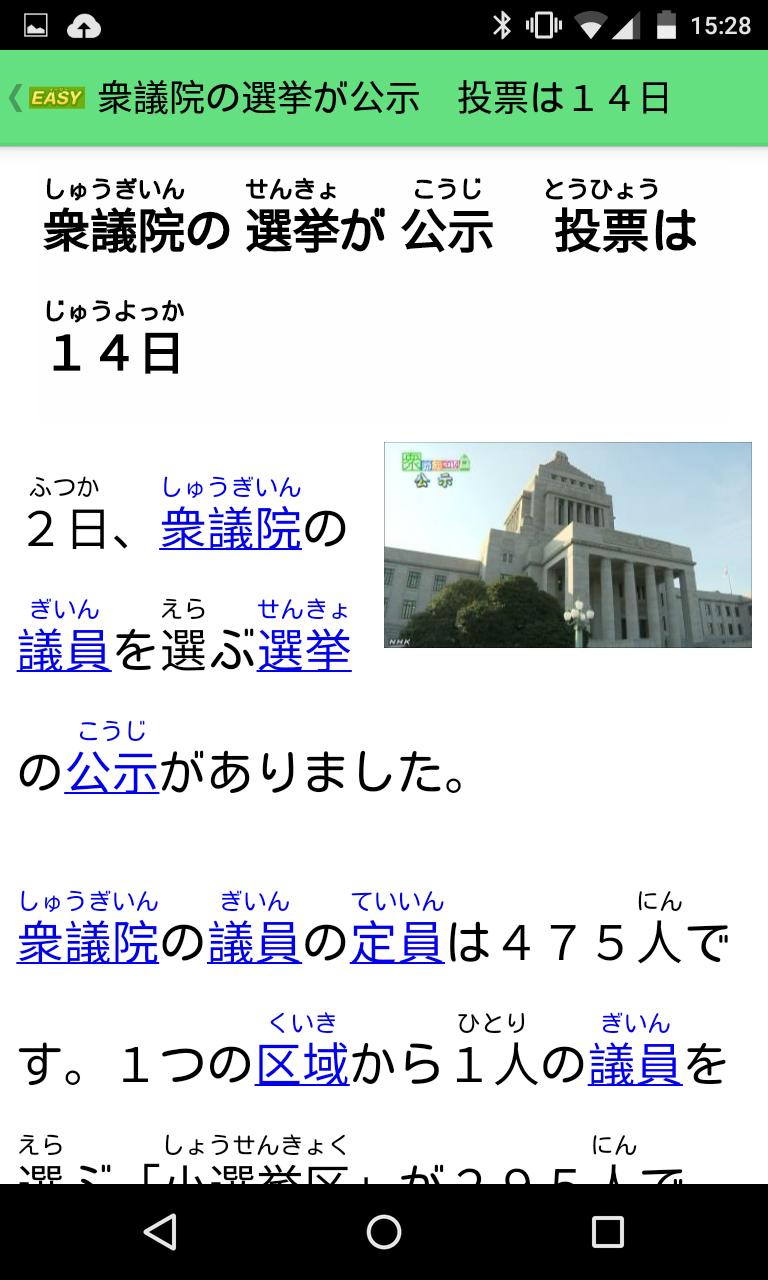Tap the 議員 link before の定員
Viewport: 768px width, 1280px height.
(x=254, y=943)
